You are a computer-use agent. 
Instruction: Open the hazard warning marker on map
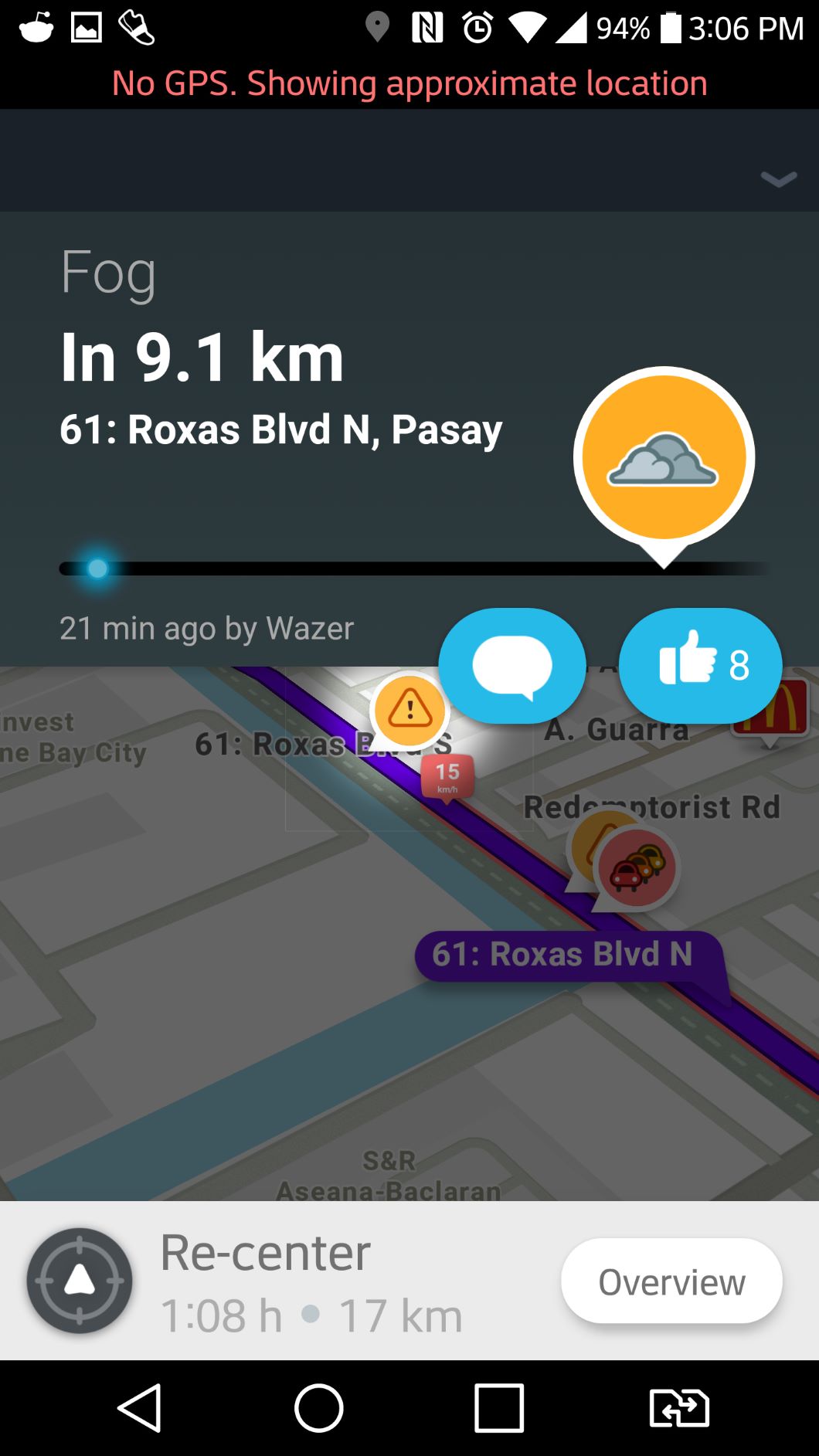[x=409, y=710]
